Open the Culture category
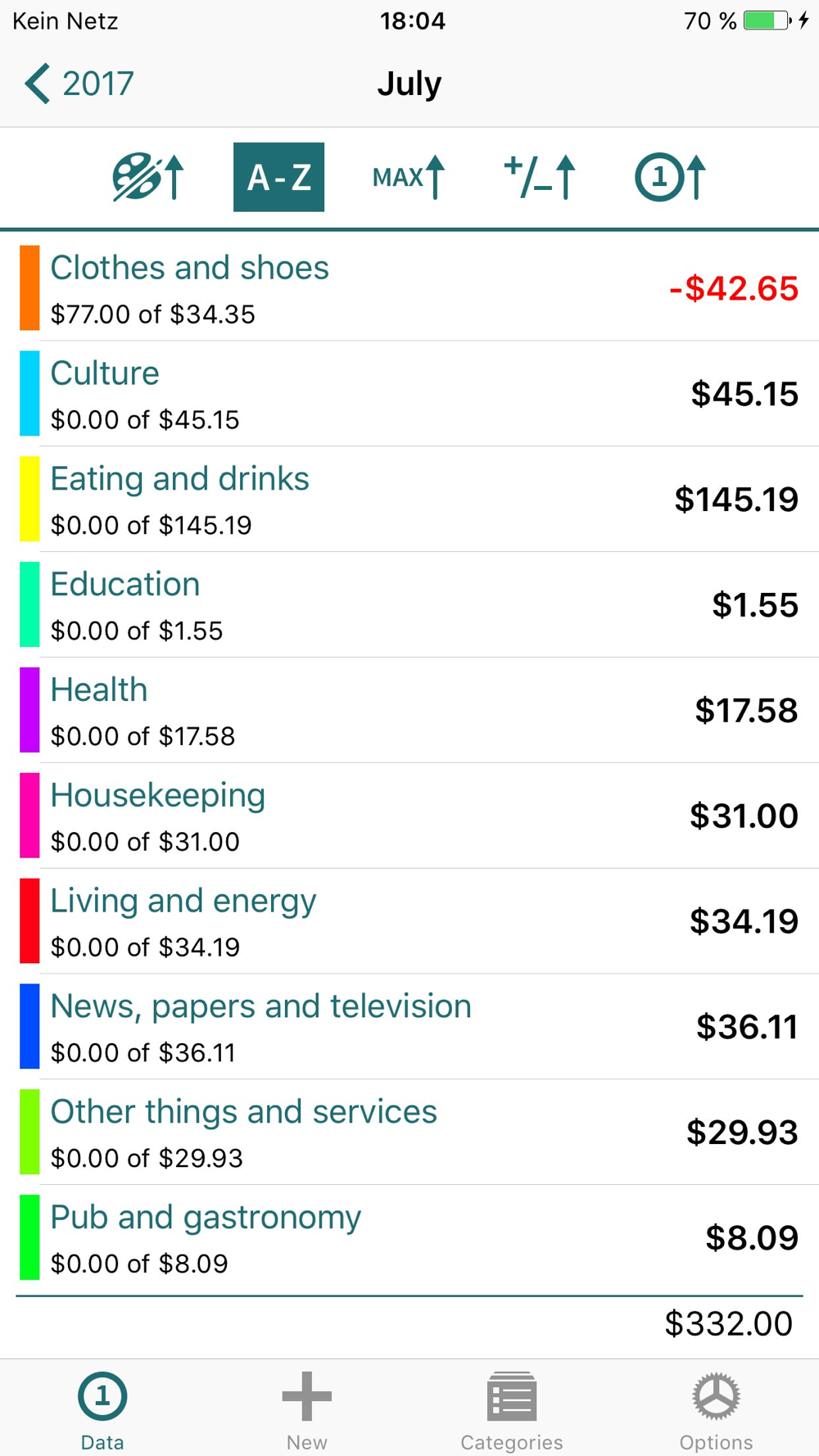 click(x=409, y=394)
